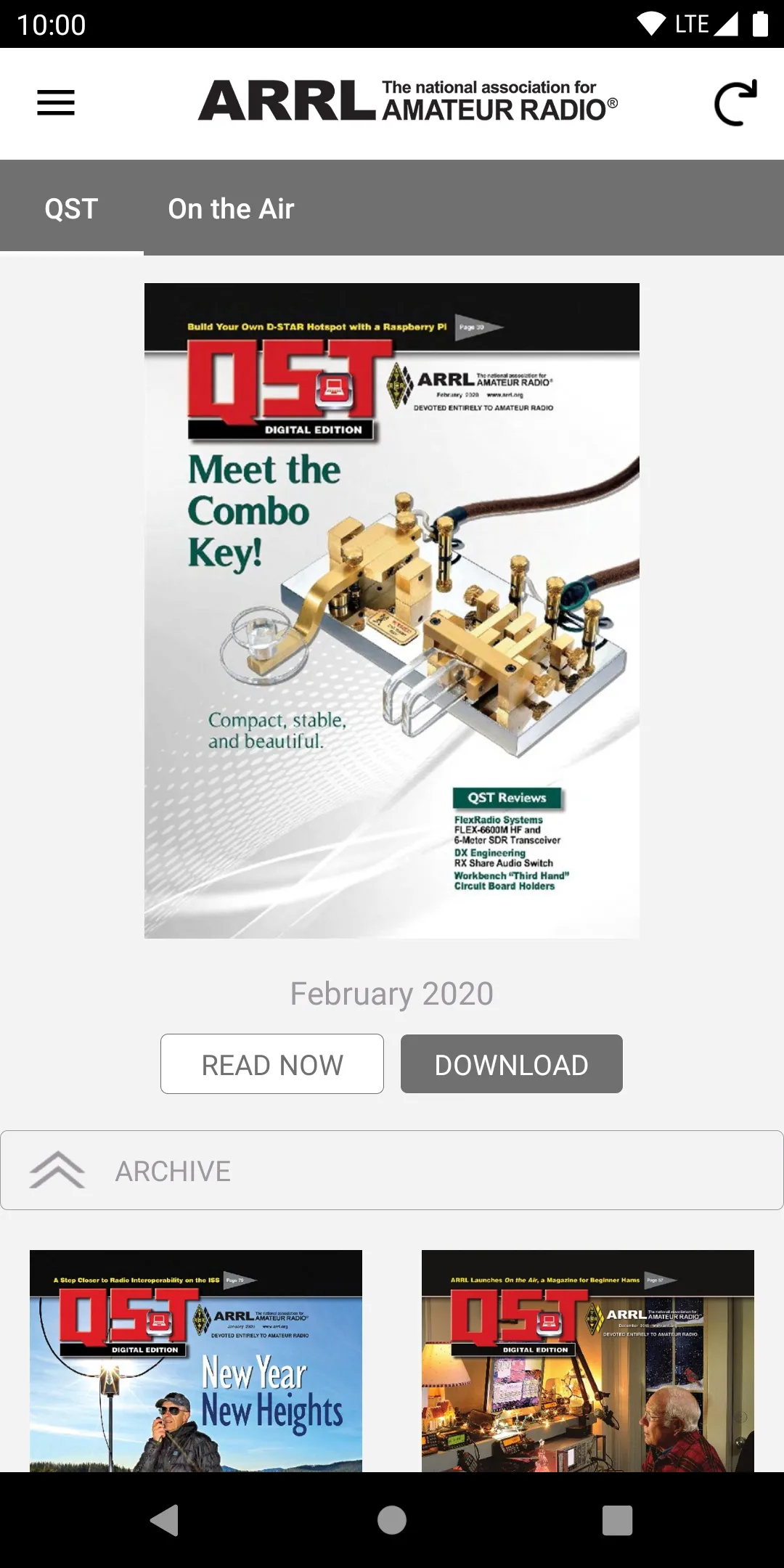Viewport: 784px width, 1568px height.
Task: Download the February 2020 issue
Action: tap(512, 1064)
